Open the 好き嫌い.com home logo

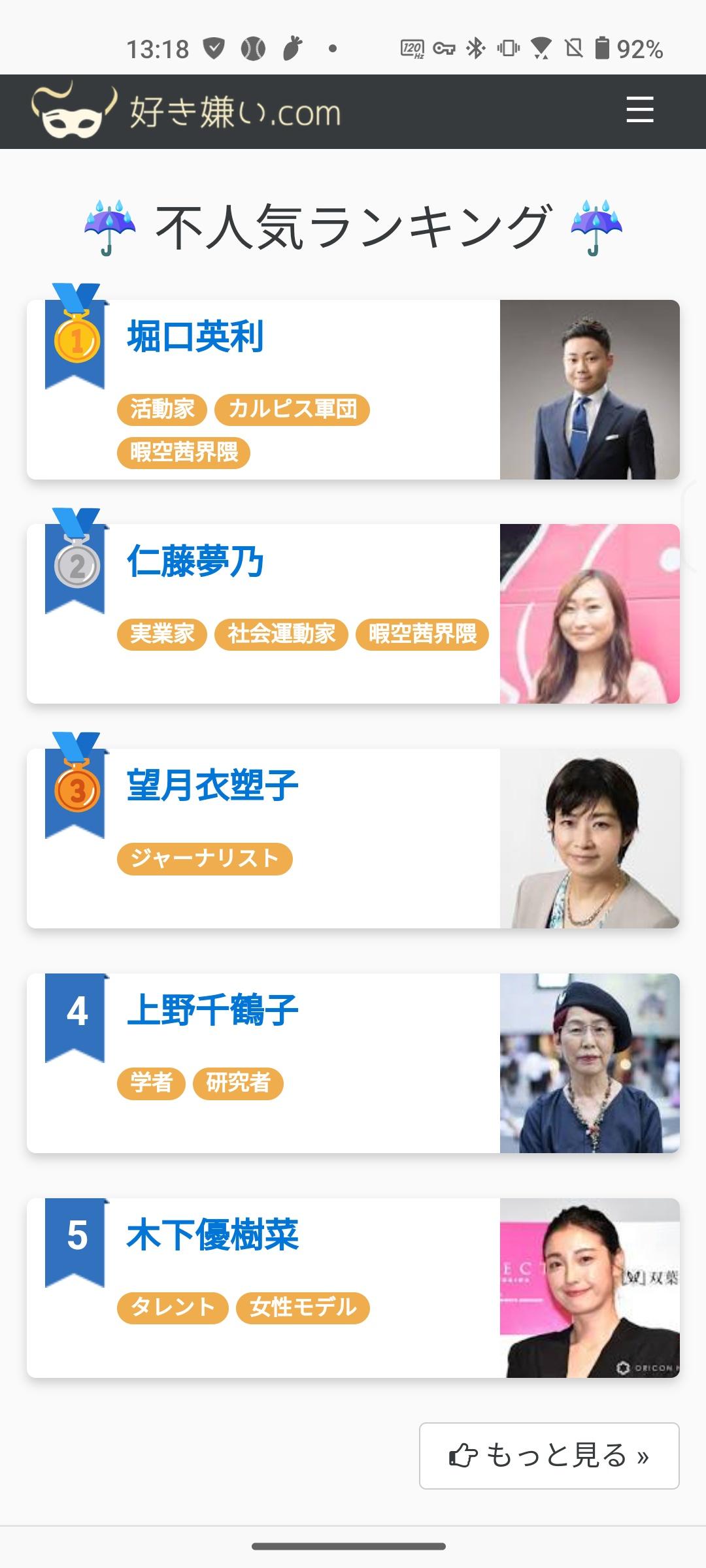pyautogui.click(x=186, y=111)
